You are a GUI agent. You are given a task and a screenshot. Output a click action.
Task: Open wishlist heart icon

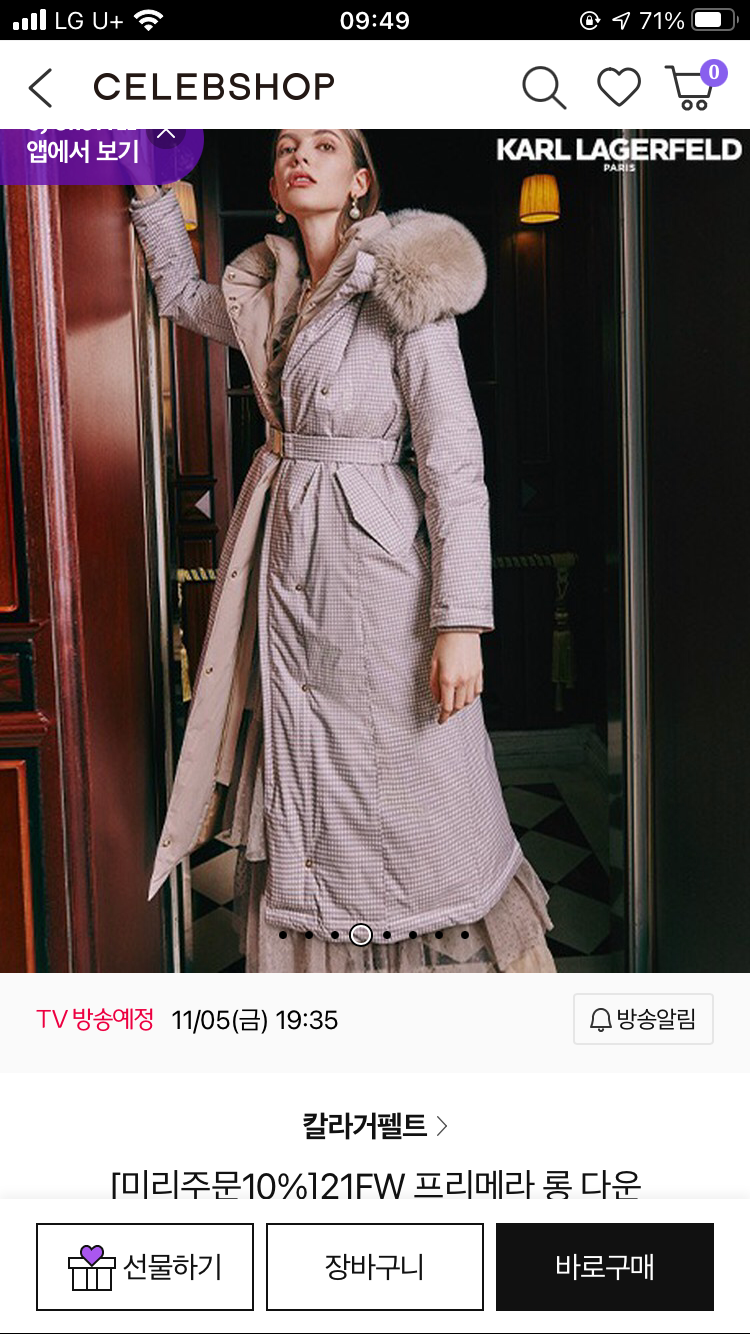(619, 88)
